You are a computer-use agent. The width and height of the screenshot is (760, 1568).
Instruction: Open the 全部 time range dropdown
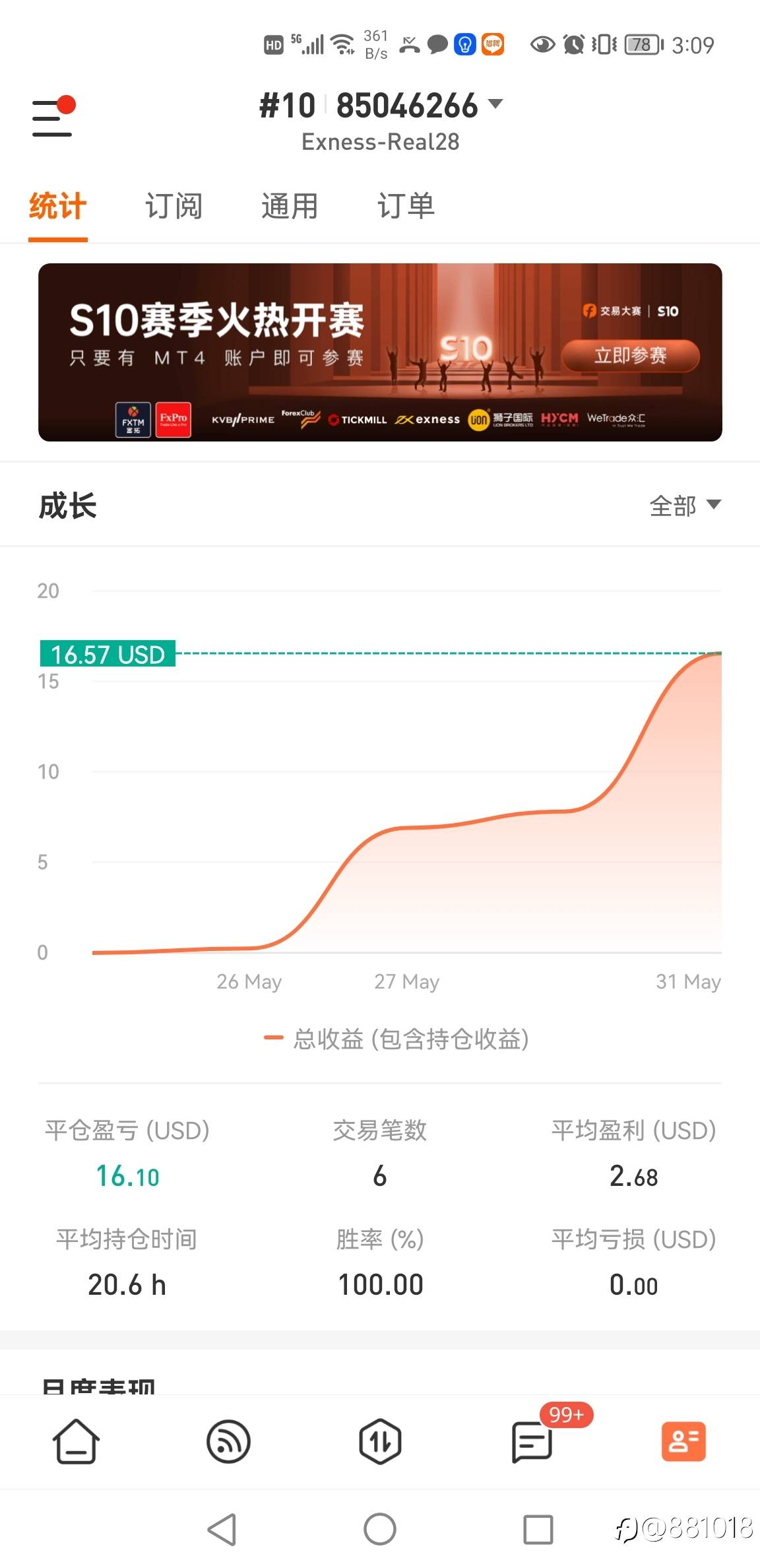684,506
